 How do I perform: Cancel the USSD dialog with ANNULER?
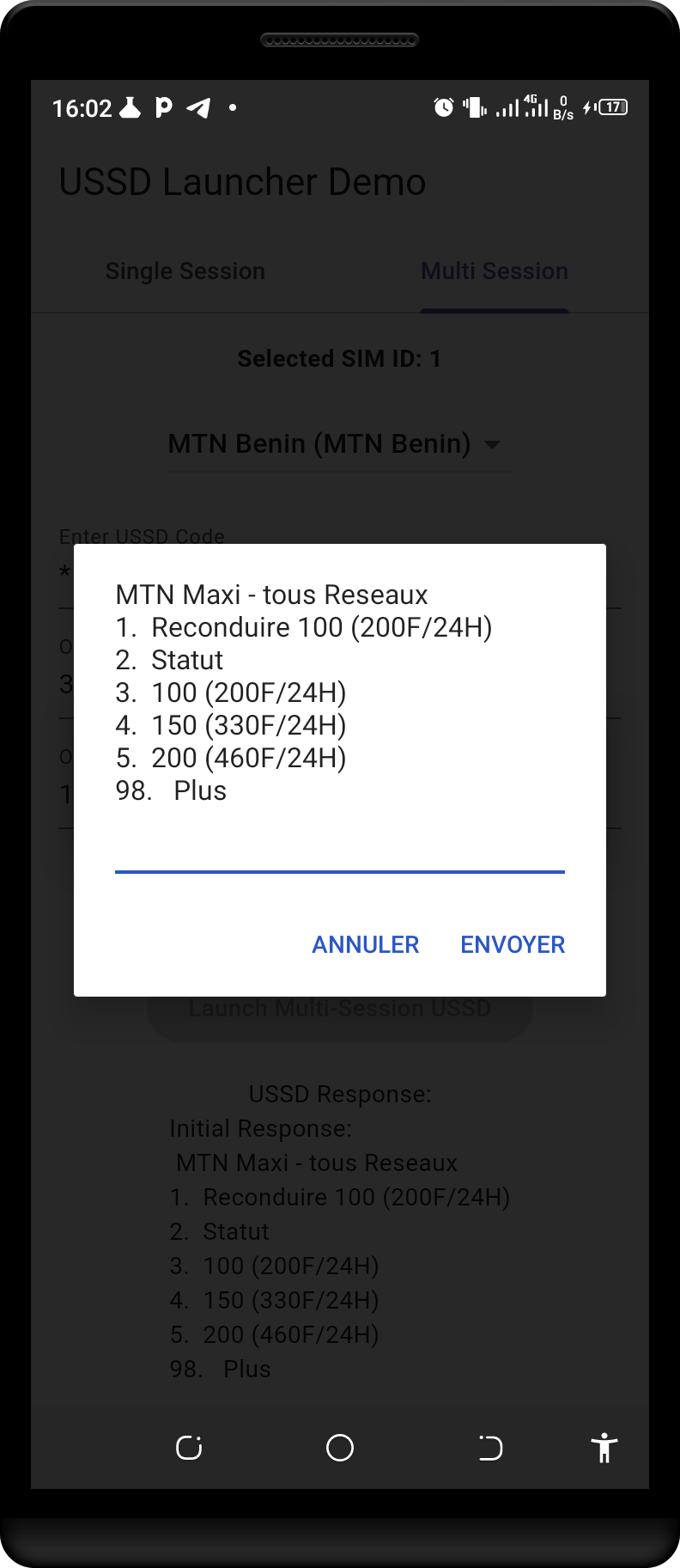pos(365,944)
